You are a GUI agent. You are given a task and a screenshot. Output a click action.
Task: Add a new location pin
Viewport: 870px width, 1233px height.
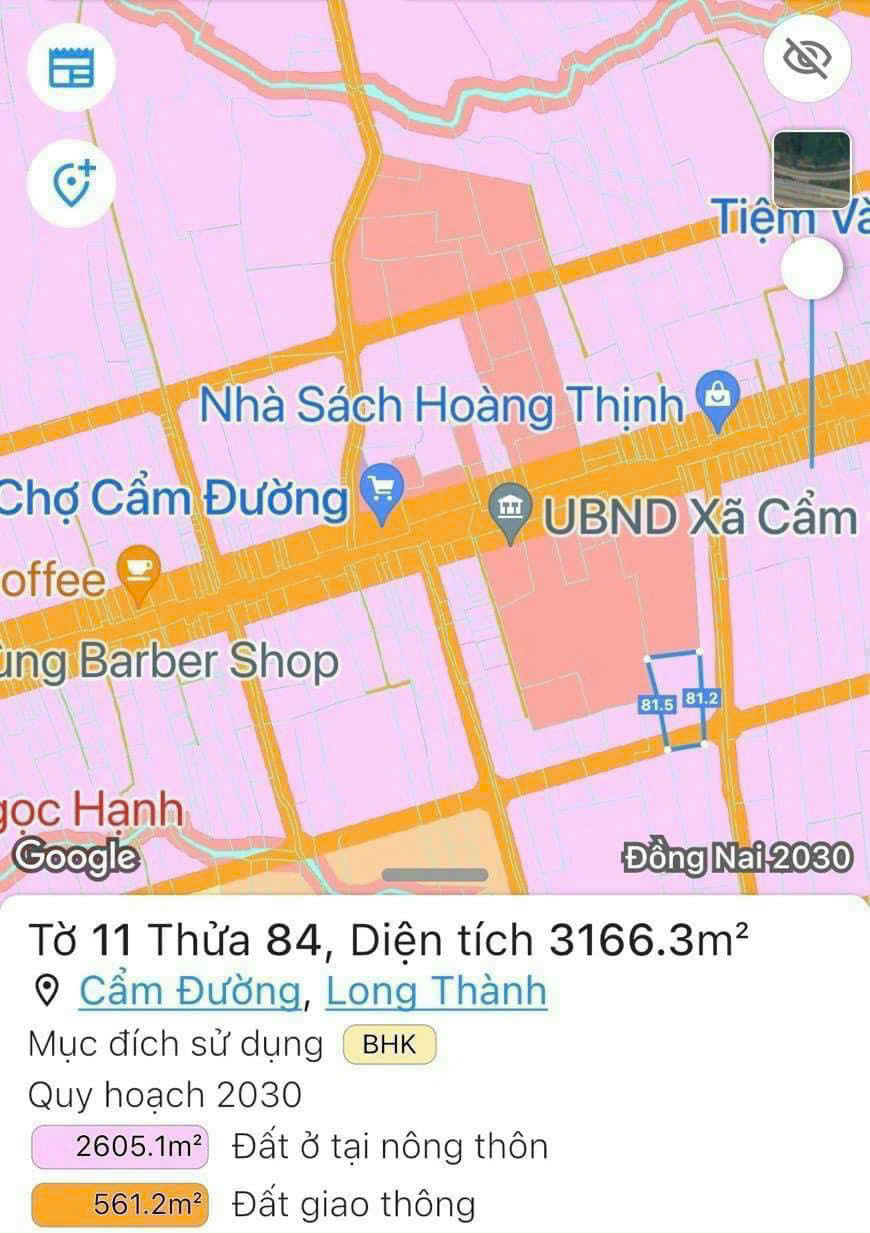71,183
